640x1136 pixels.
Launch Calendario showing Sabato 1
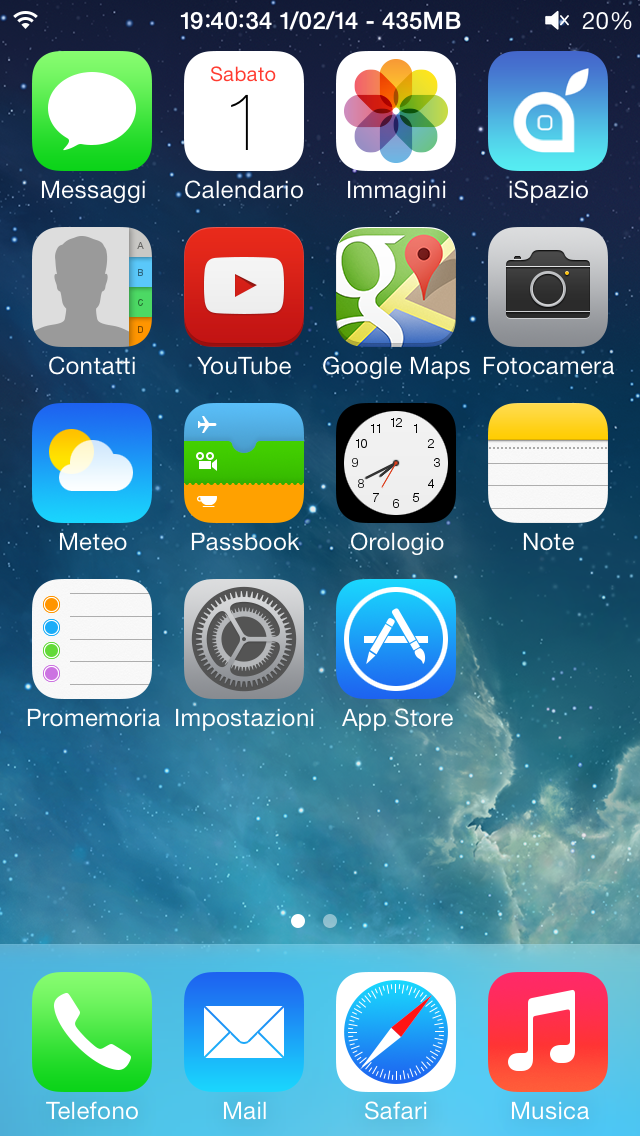click(x=244, y=111)
